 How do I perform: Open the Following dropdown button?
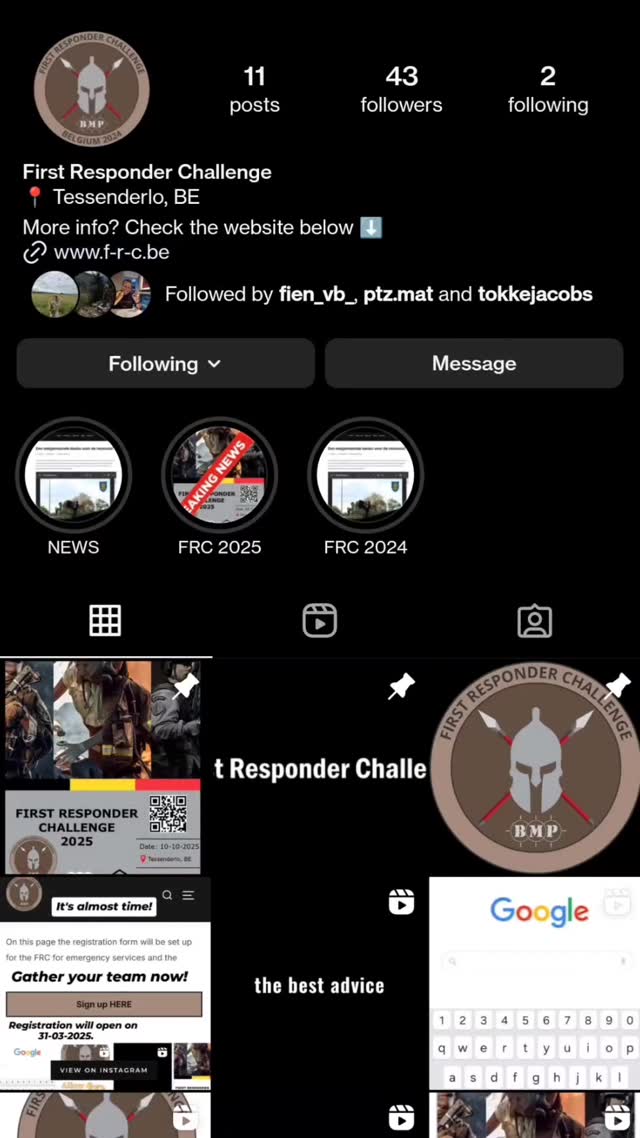[165, 364]
